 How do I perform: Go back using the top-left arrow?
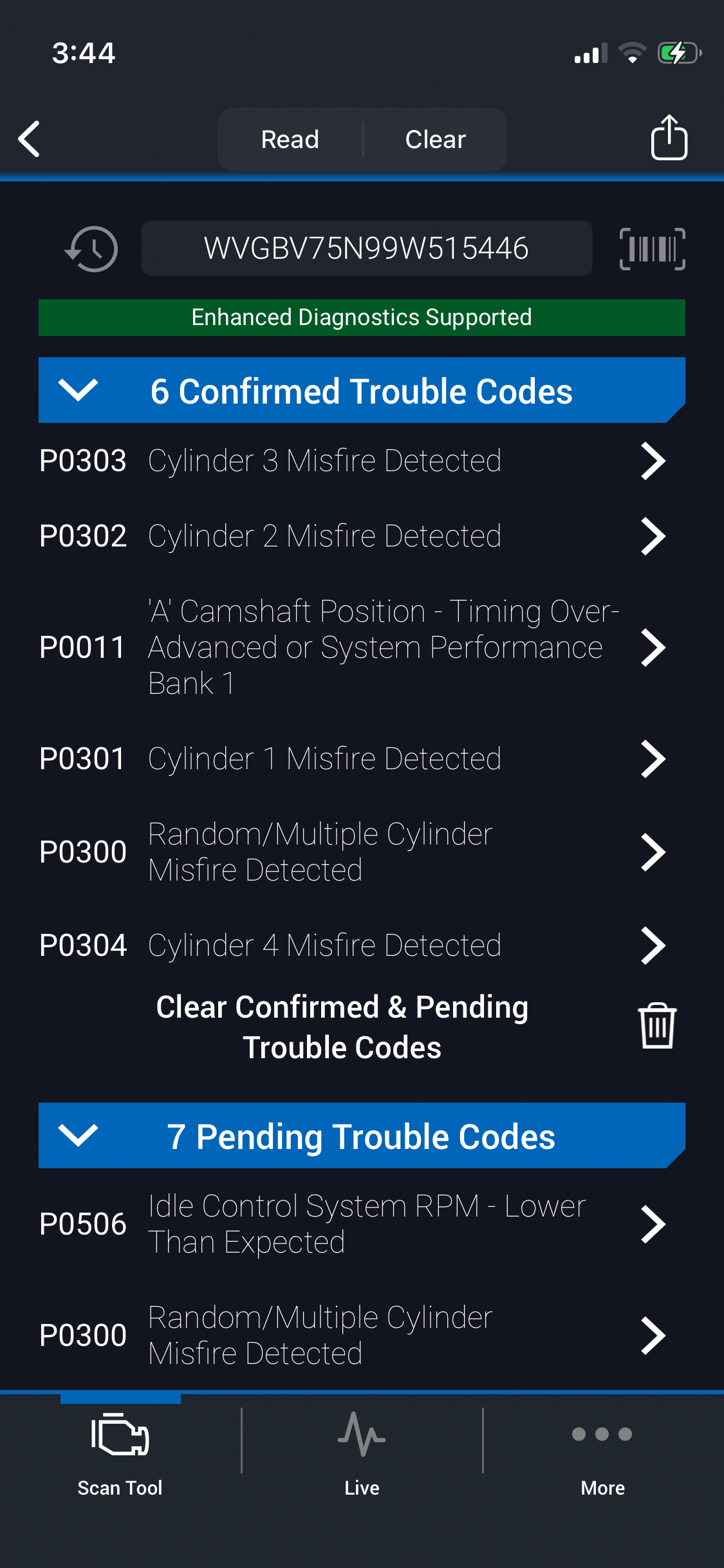pyautogui.click(x=30, y=139)
